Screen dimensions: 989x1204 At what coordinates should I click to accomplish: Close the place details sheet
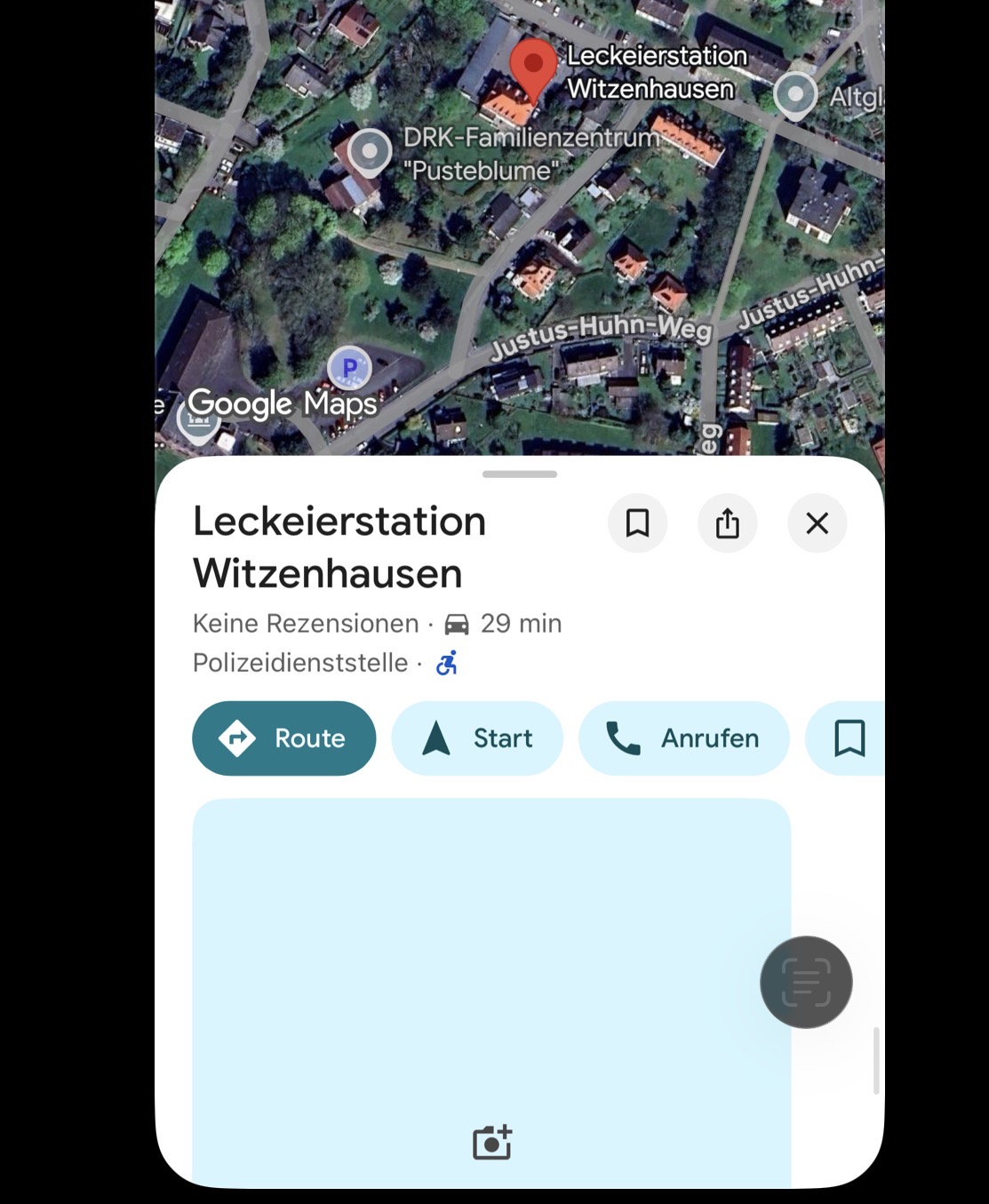coord(817,523)
